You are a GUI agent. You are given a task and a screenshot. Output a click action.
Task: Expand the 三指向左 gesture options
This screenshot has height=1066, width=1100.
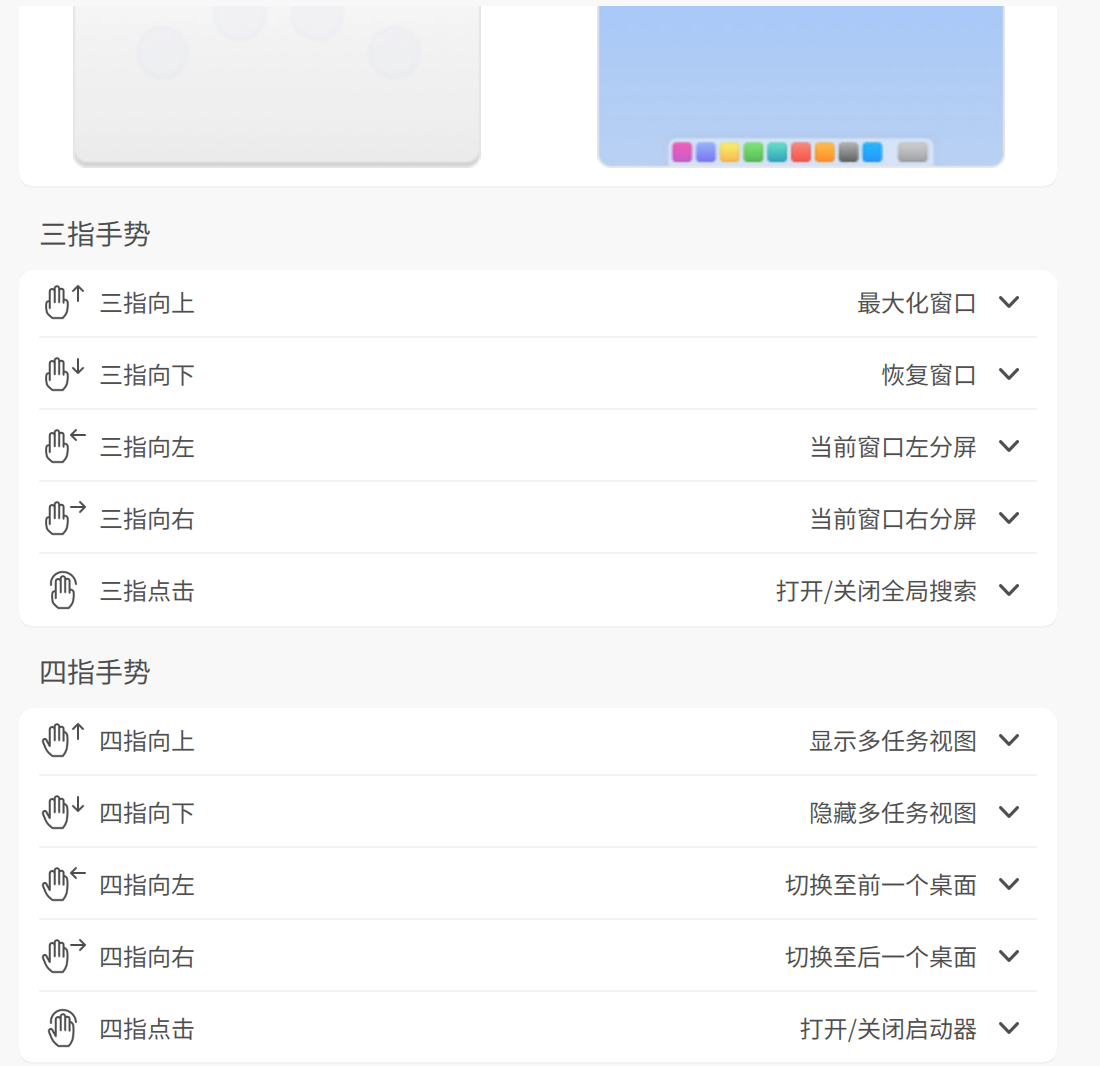[x=1009, y=446]
